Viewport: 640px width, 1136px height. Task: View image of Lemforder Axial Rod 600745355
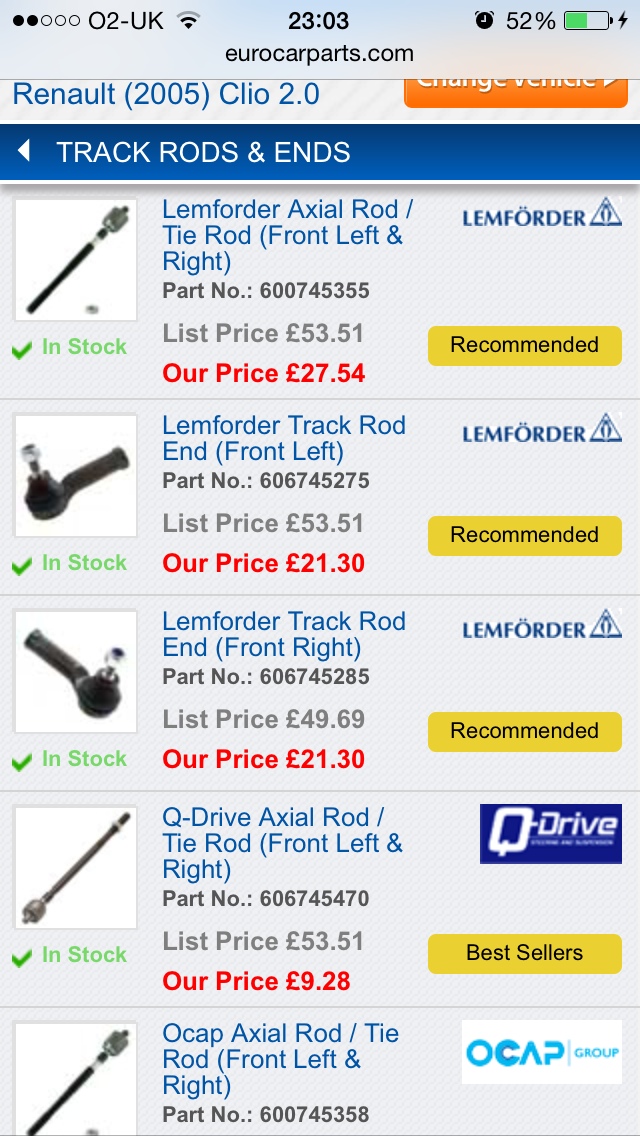click(x=76, y=260)
